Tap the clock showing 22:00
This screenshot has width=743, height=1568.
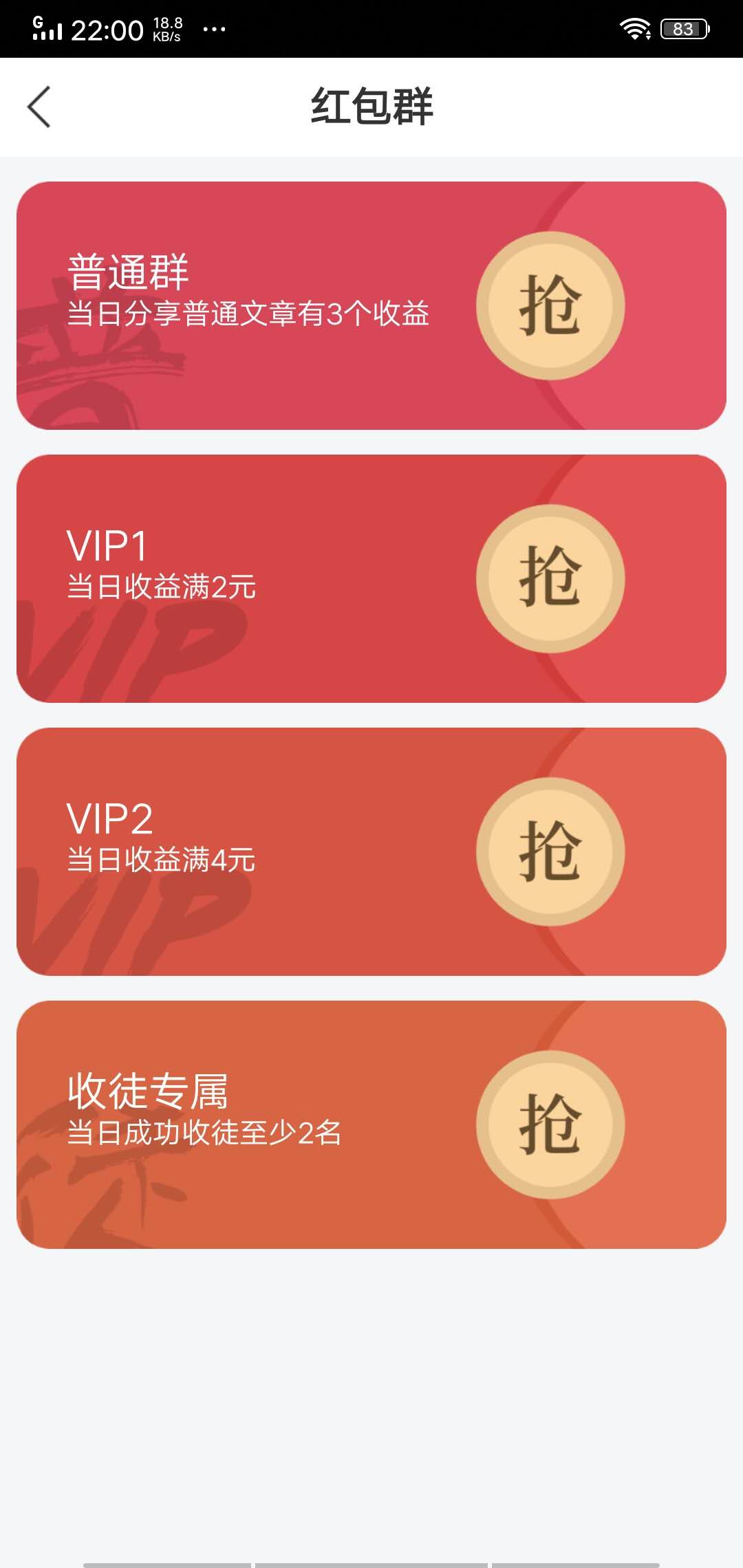(107, 28)
